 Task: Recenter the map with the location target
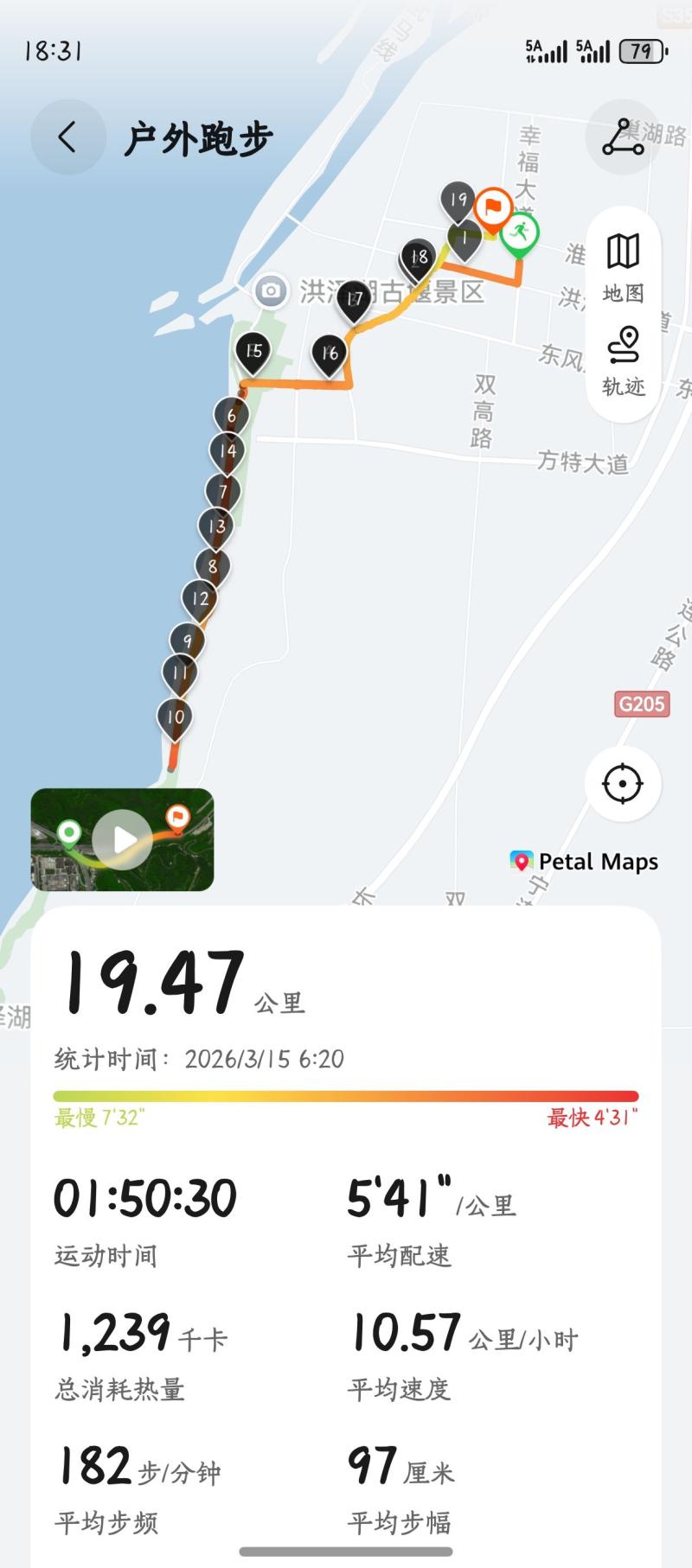622,785
